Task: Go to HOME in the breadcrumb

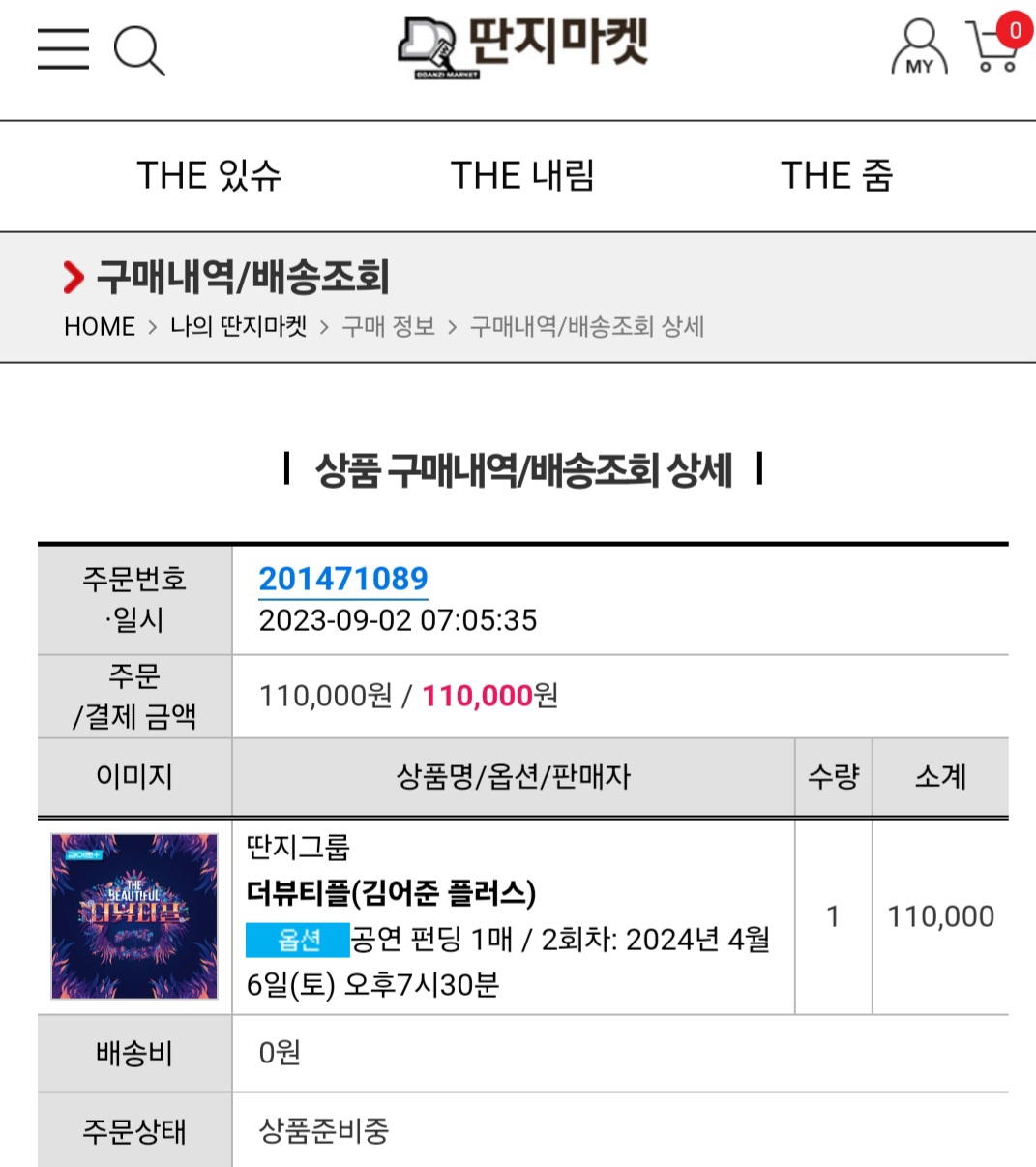Action: [x=100, y=327]
